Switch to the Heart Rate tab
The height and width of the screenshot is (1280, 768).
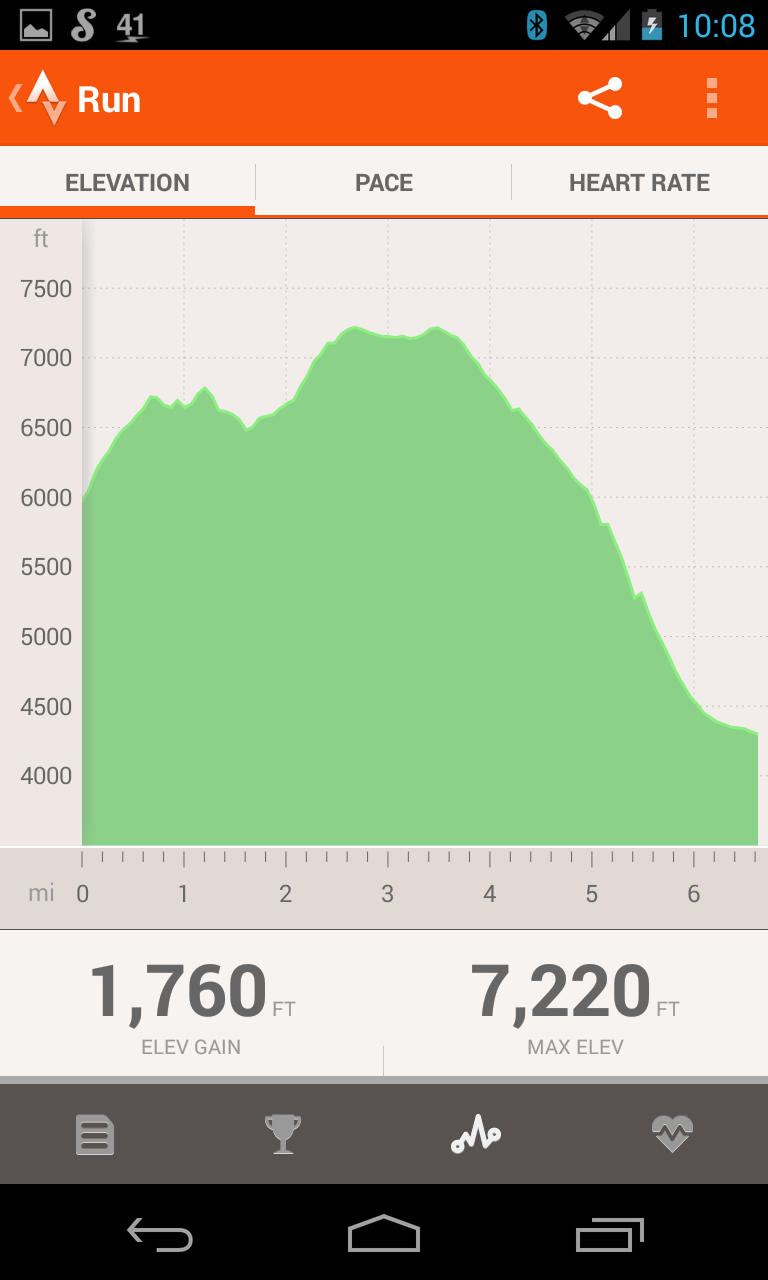click(x=639, y=183)
